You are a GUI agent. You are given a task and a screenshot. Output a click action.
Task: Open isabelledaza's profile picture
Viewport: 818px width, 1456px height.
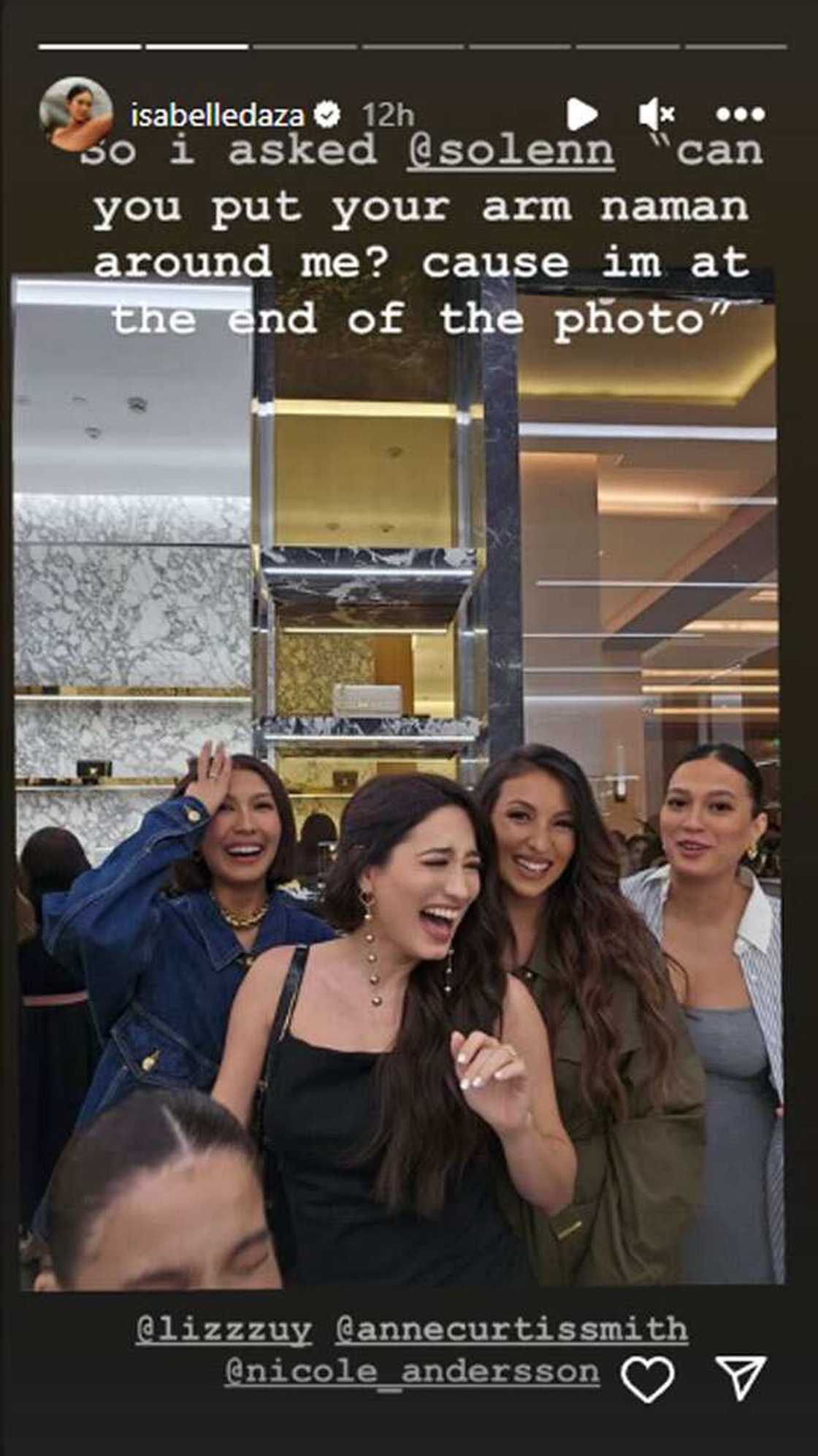pyautogui.click(x=76, y=113)
